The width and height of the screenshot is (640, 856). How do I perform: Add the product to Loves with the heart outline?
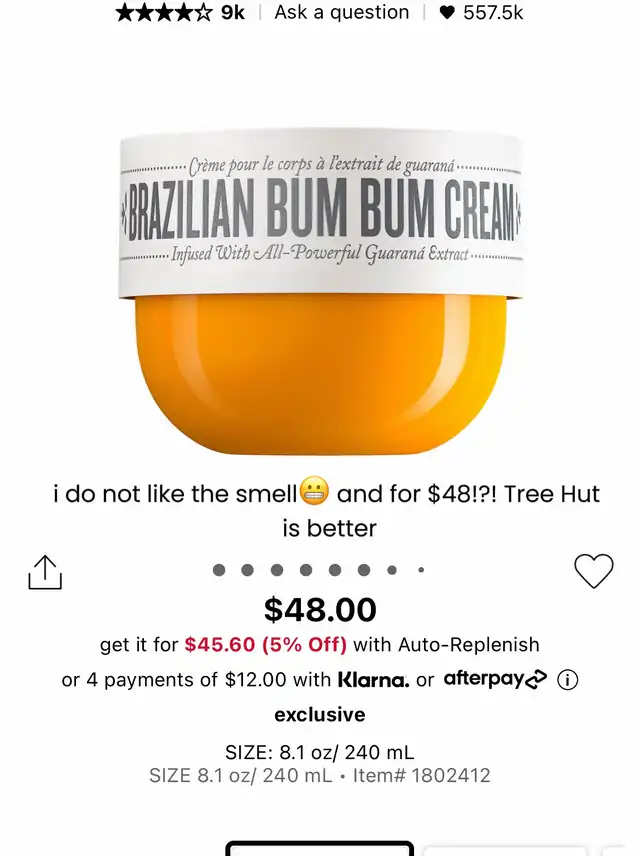(593, 571)
